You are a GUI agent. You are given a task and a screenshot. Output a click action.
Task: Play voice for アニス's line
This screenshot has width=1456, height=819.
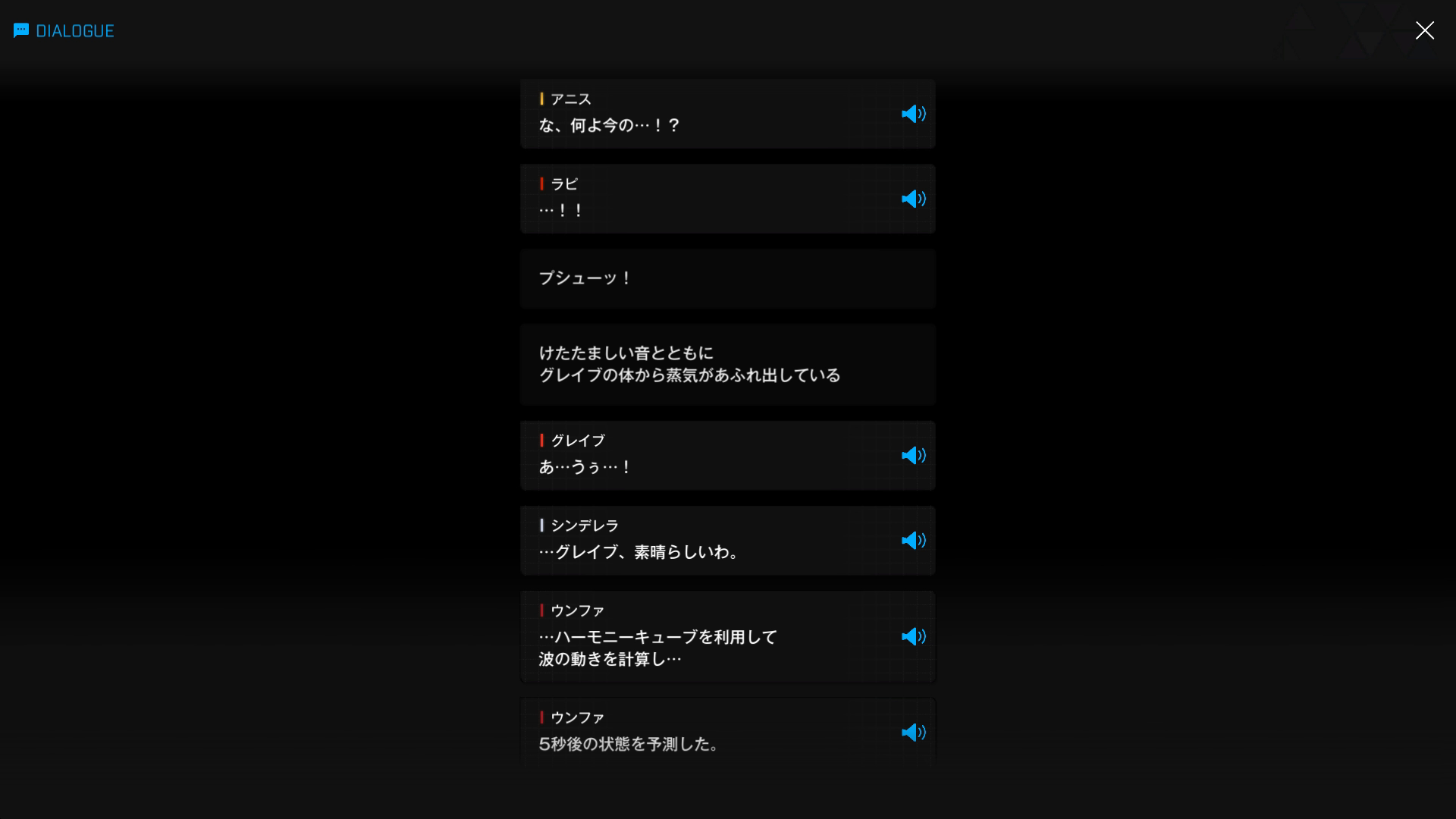(913, 114)
